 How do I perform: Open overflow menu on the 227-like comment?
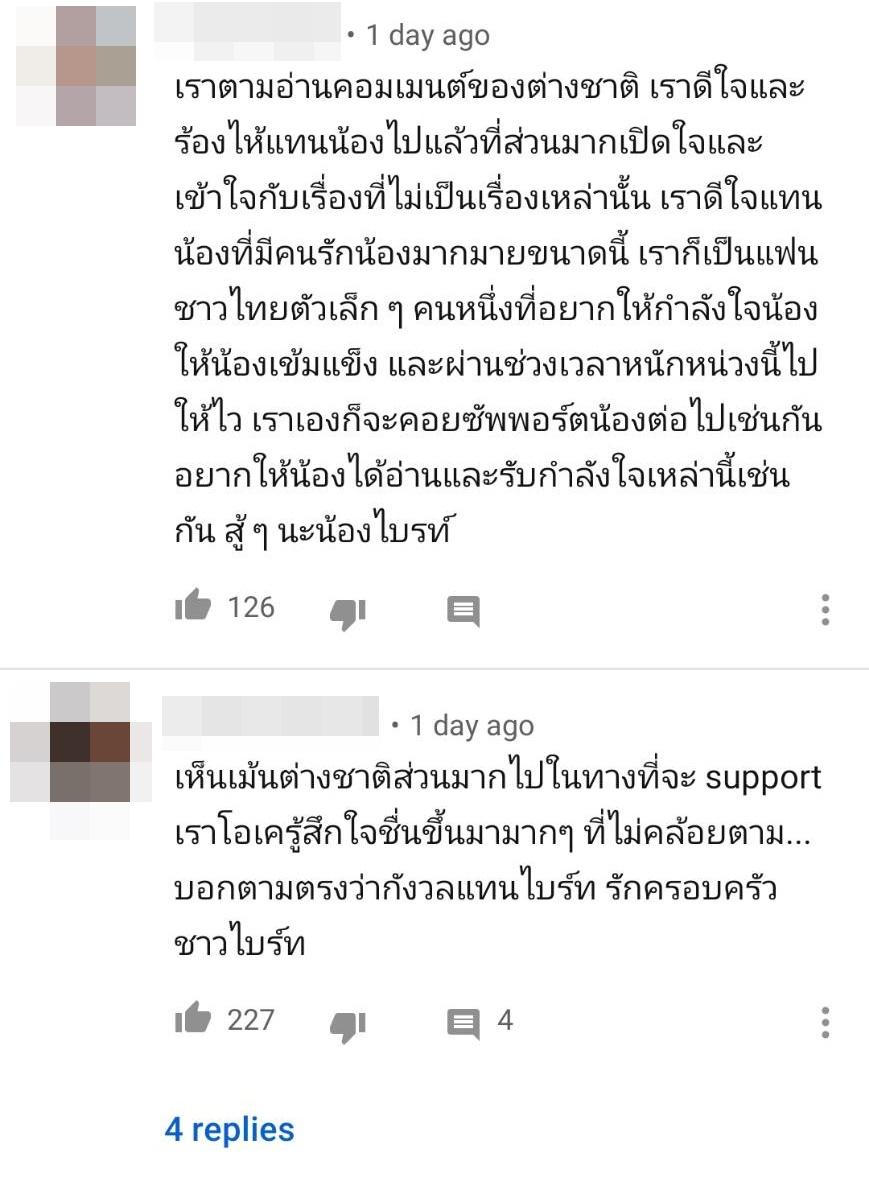[826, 1022]
